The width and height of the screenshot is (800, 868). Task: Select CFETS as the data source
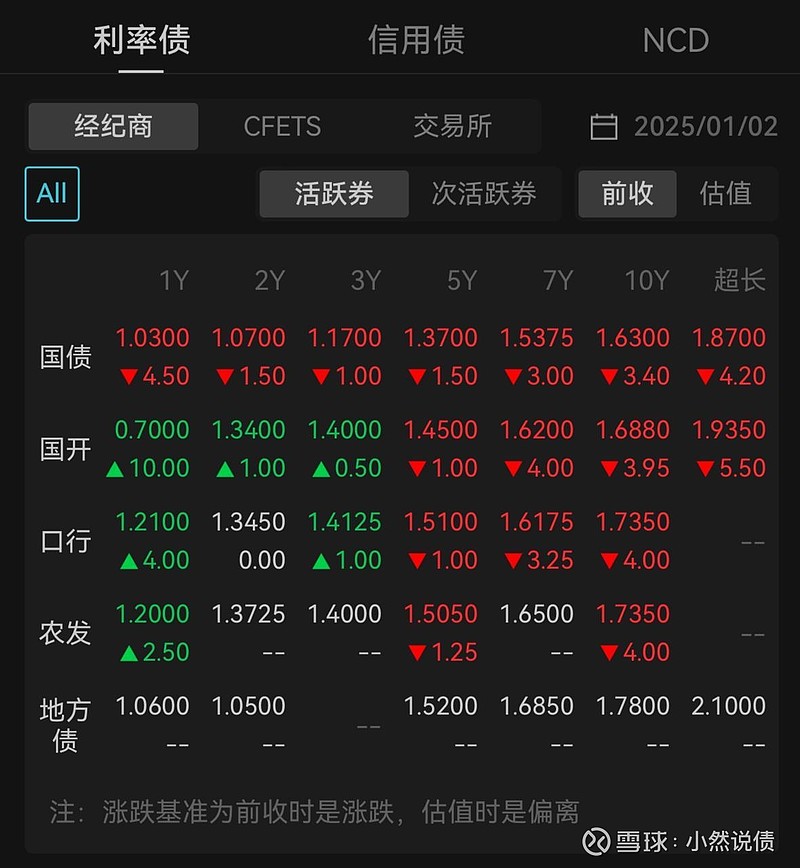pos(283,126)
